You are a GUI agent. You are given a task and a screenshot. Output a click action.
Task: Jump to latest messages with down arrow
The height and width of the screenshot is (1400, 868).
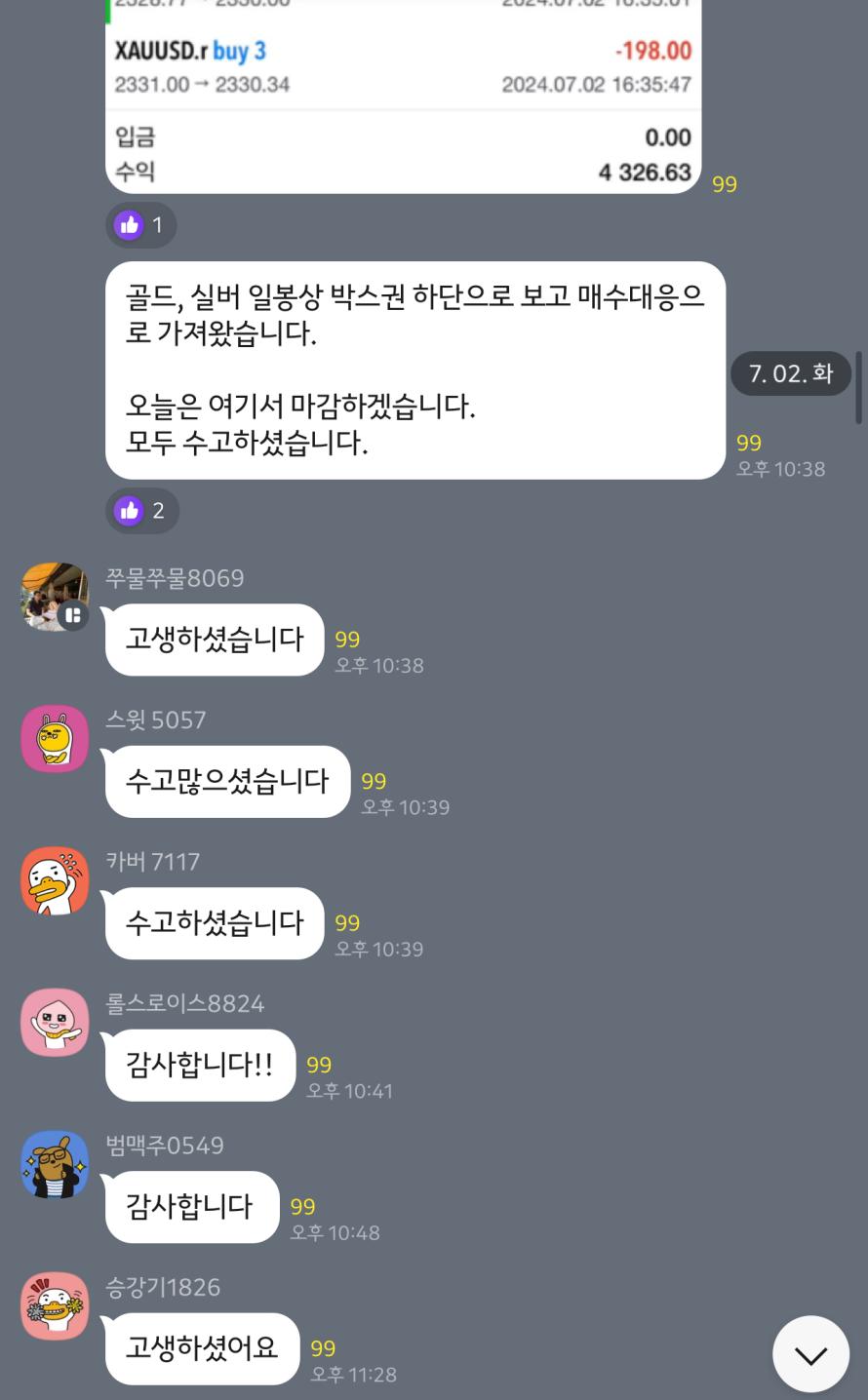pos(810,1354)
